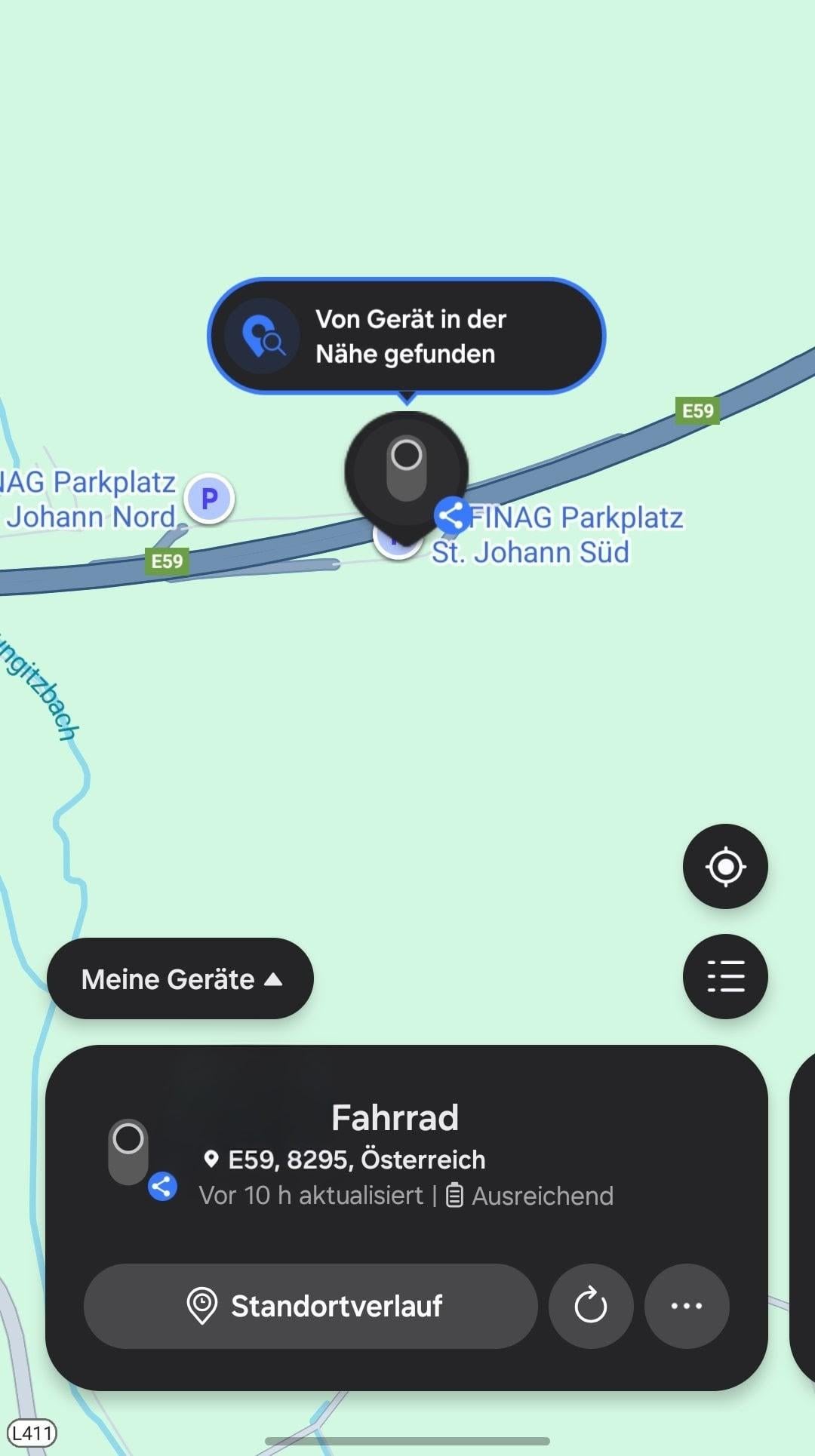Image resolution: width=815 pixels, height=1456 pixels.
Task: Refresh the Fahrrad location
Action: 591,1306
